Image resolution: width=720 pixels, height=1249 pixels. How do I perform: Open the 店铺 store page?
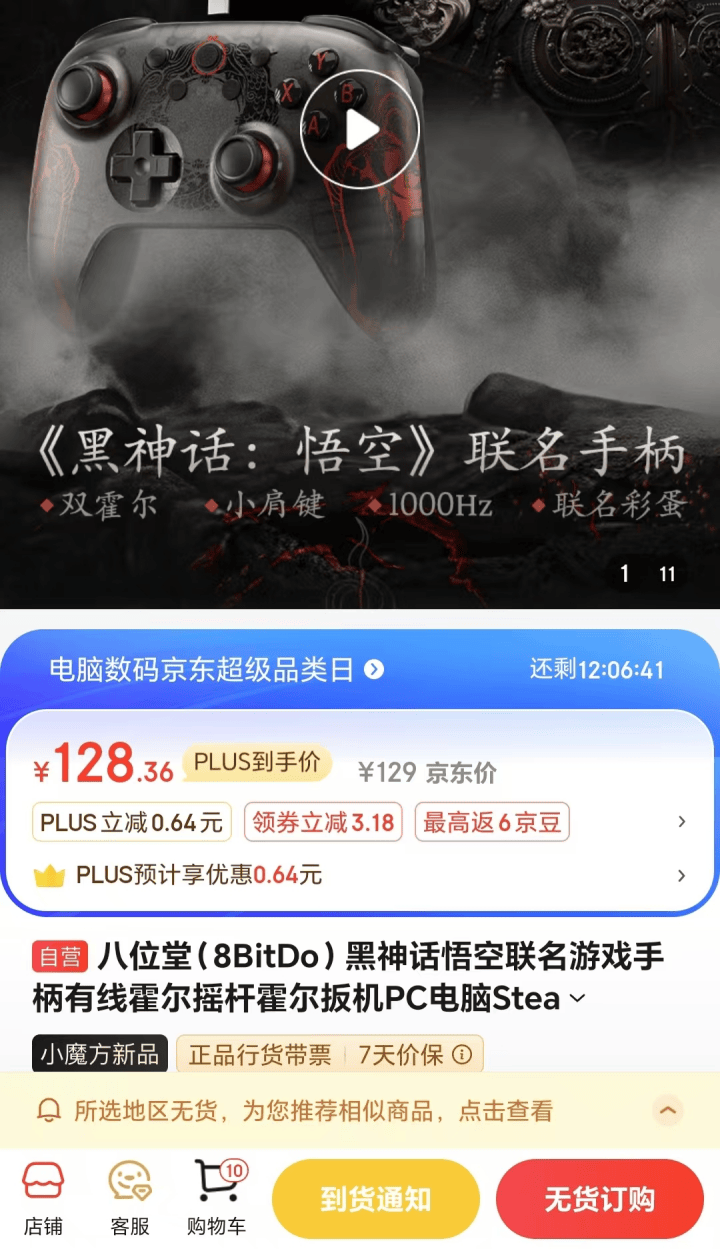pos(43,1198)
